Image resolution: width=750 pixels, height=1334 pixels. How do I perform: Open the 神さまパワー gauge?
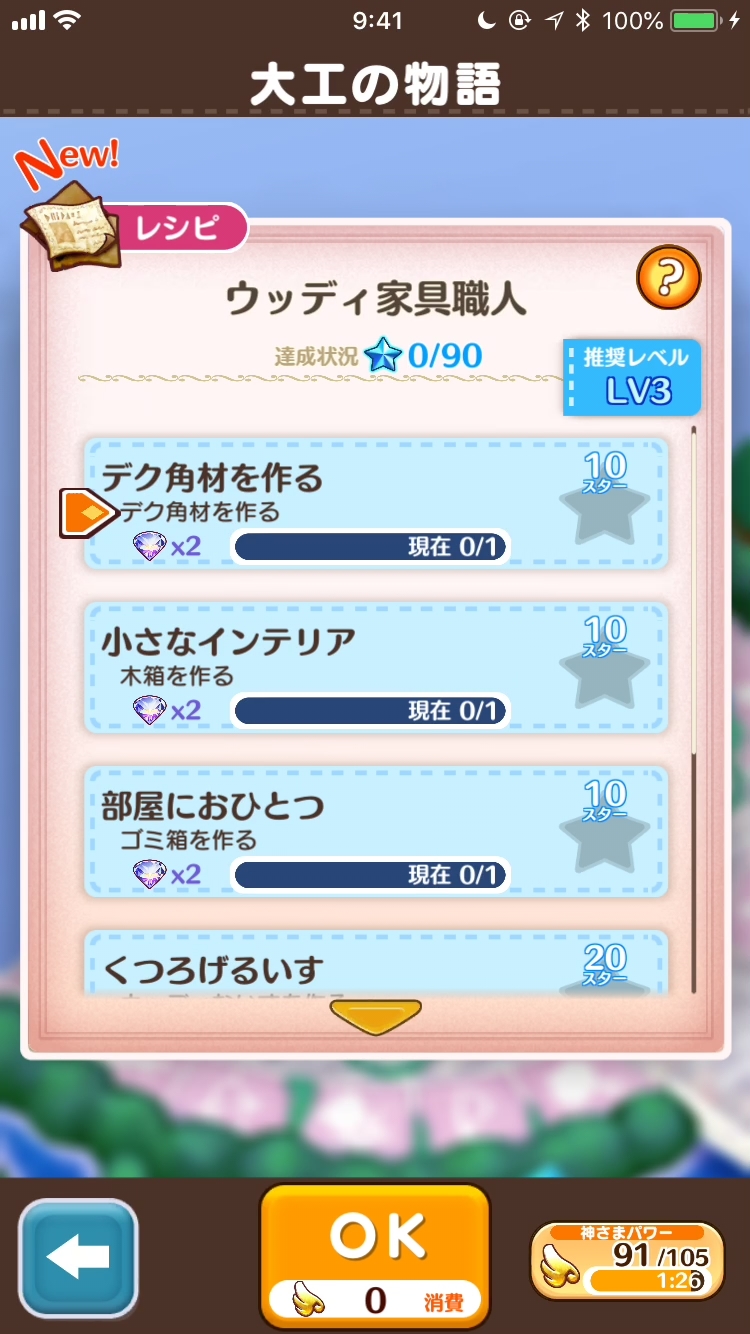(x=627, y=1260)
